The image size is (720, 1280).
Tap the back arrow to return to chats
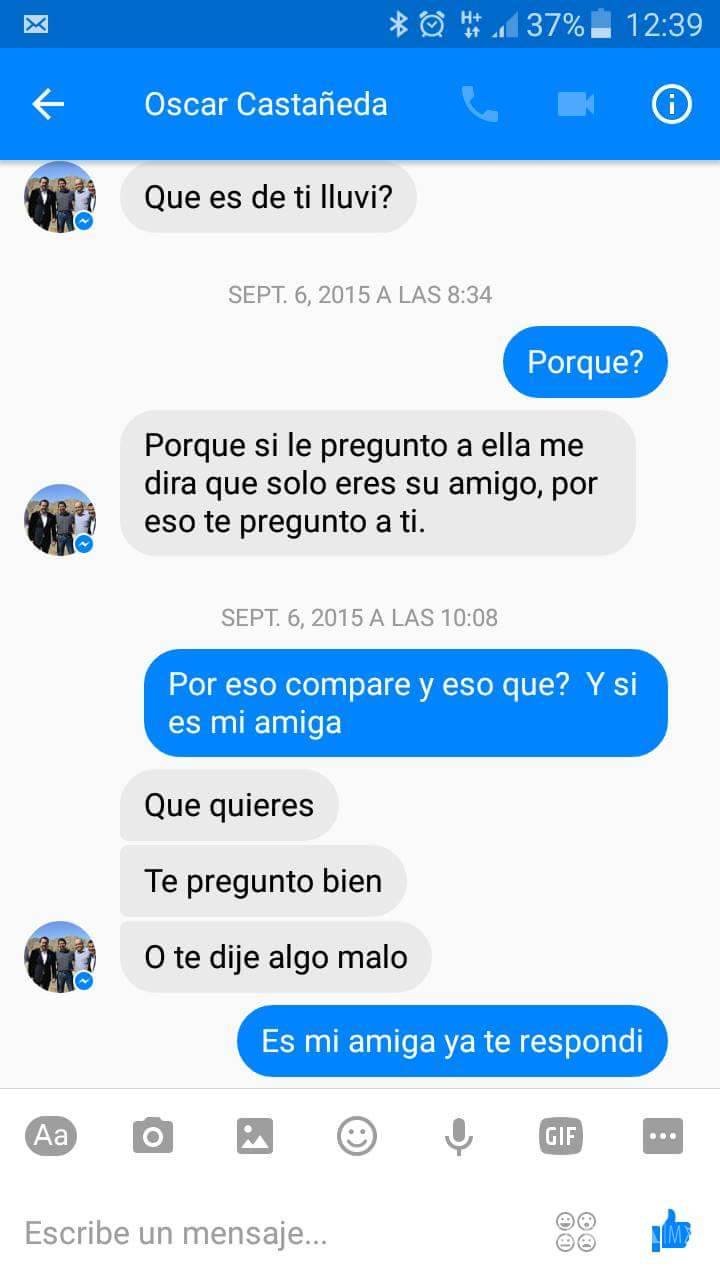[47, 104]
